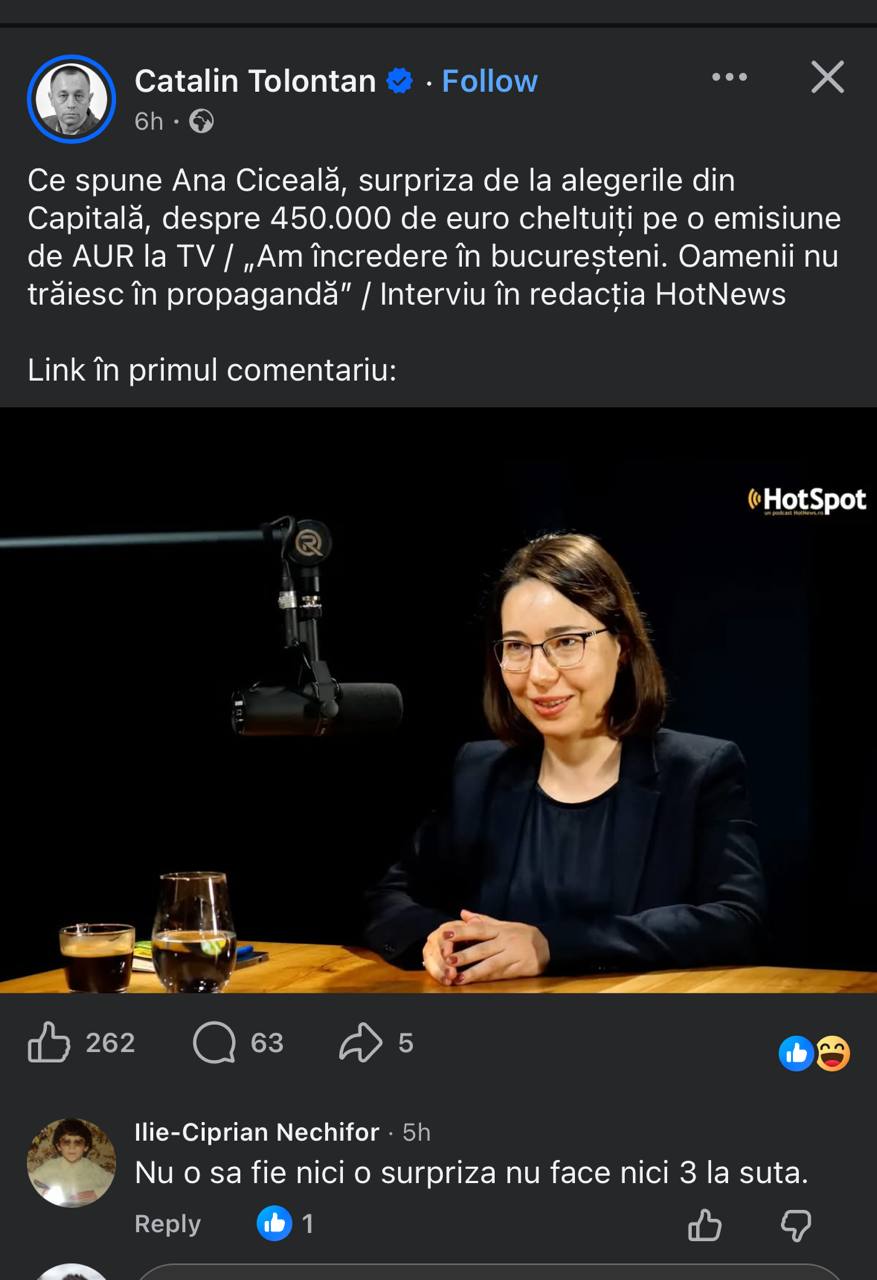The height and width of the screenshot is (1280, 877).
Task: Reply to Ilie-Ciprian Nechifor's comment
Action: tap(167, 1224)
